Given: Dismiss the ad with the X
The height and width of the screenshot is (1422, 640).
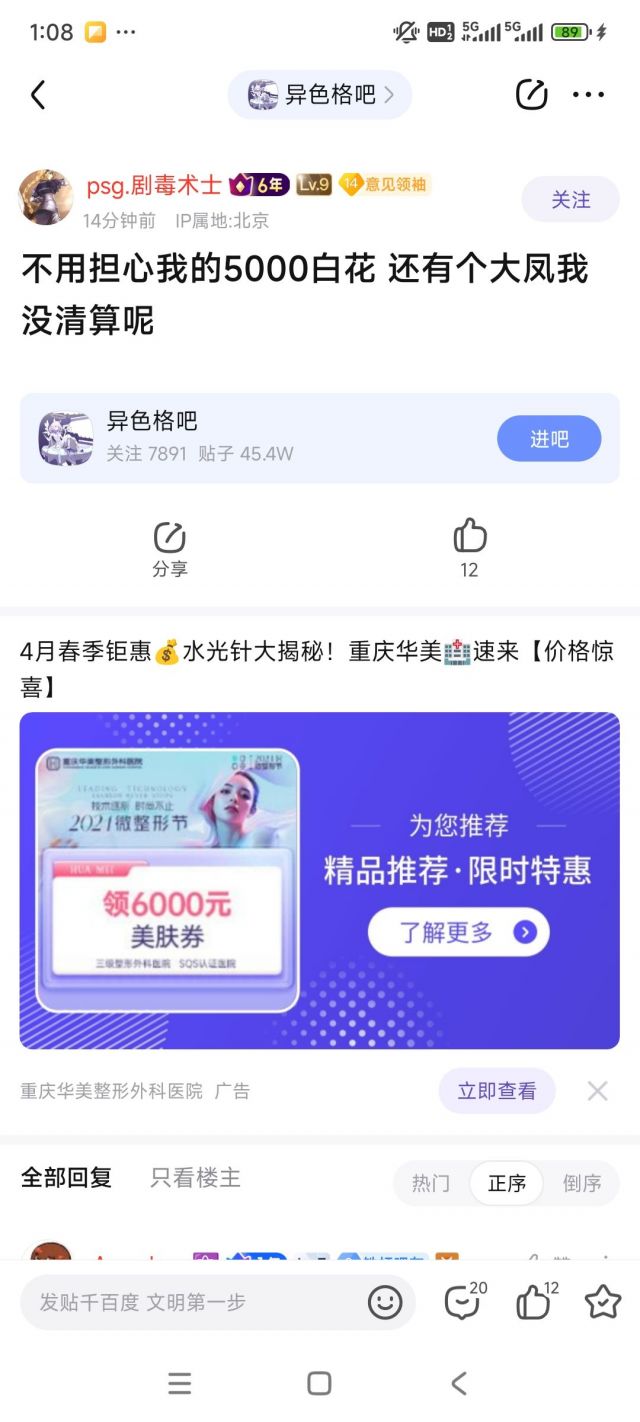Looking at the screenshot, I should 597,1091.
